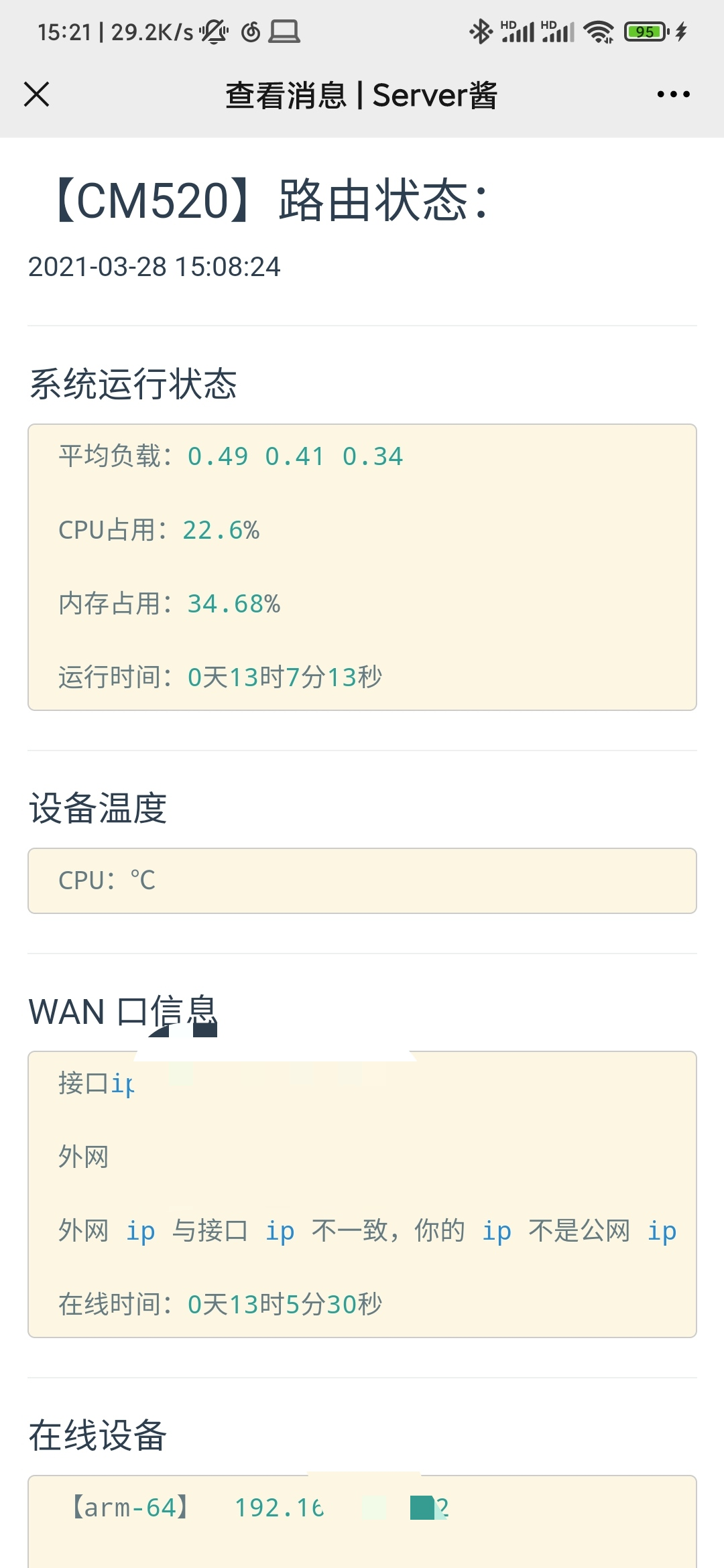724x1568 pixels.
Task: Tap the mute/notifications-off icon near the clock
Action: pos(215,31)
